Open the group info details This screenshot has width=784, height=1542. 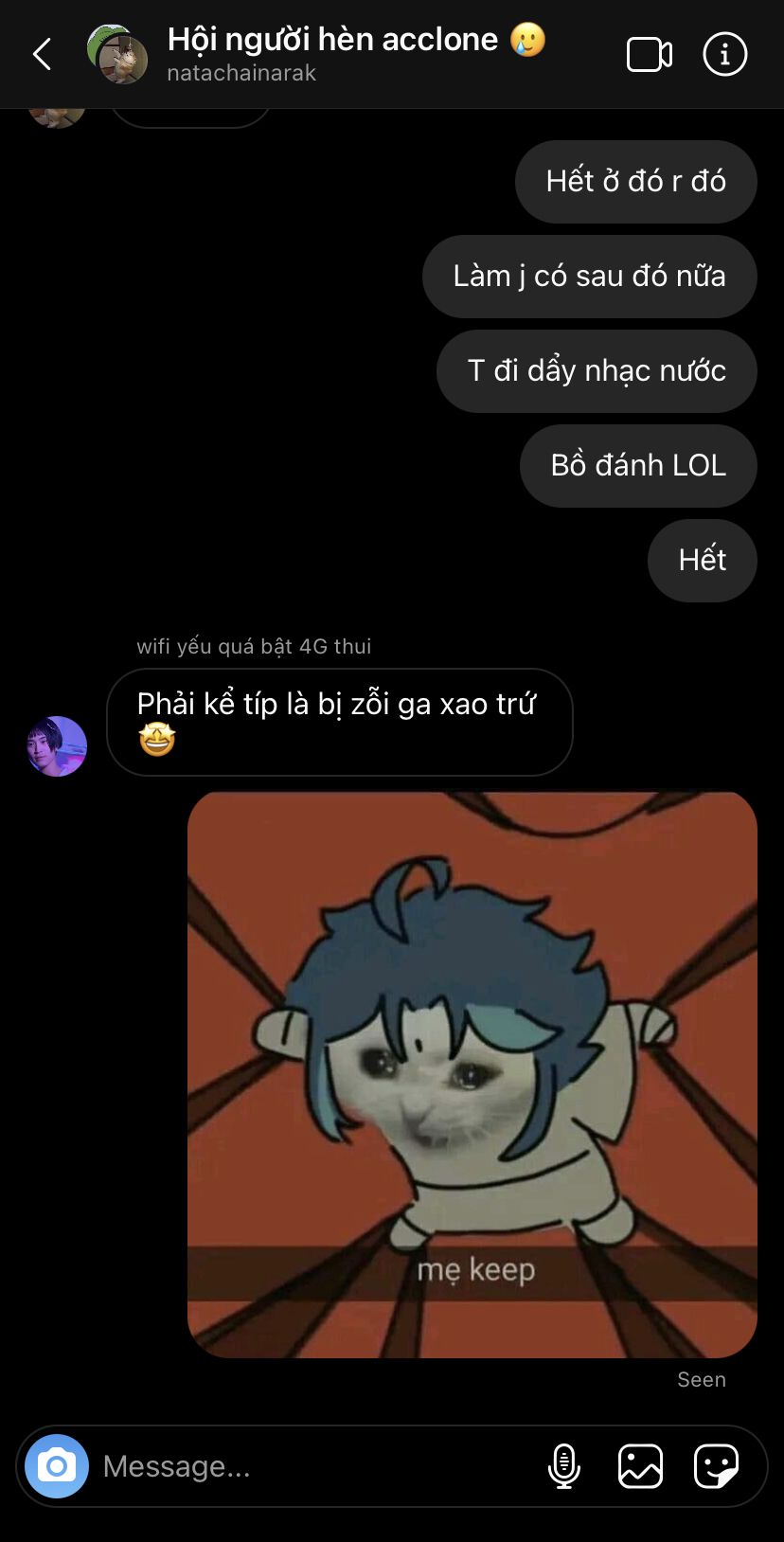click(x=724, y=55)
